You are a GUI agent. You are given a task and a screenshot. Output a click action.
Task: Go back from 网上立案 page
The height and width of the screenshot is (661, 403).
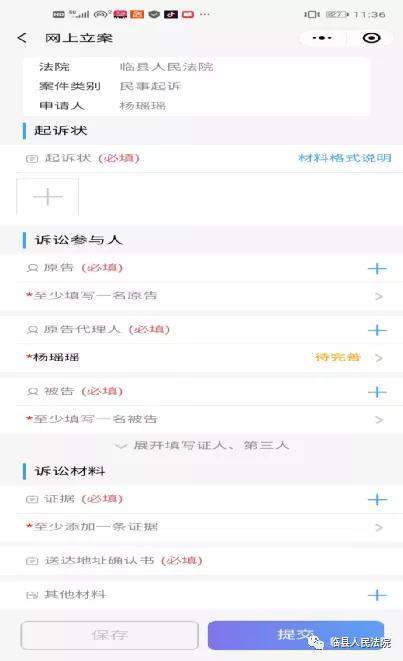pyautogui.click(x=22, y=38)
